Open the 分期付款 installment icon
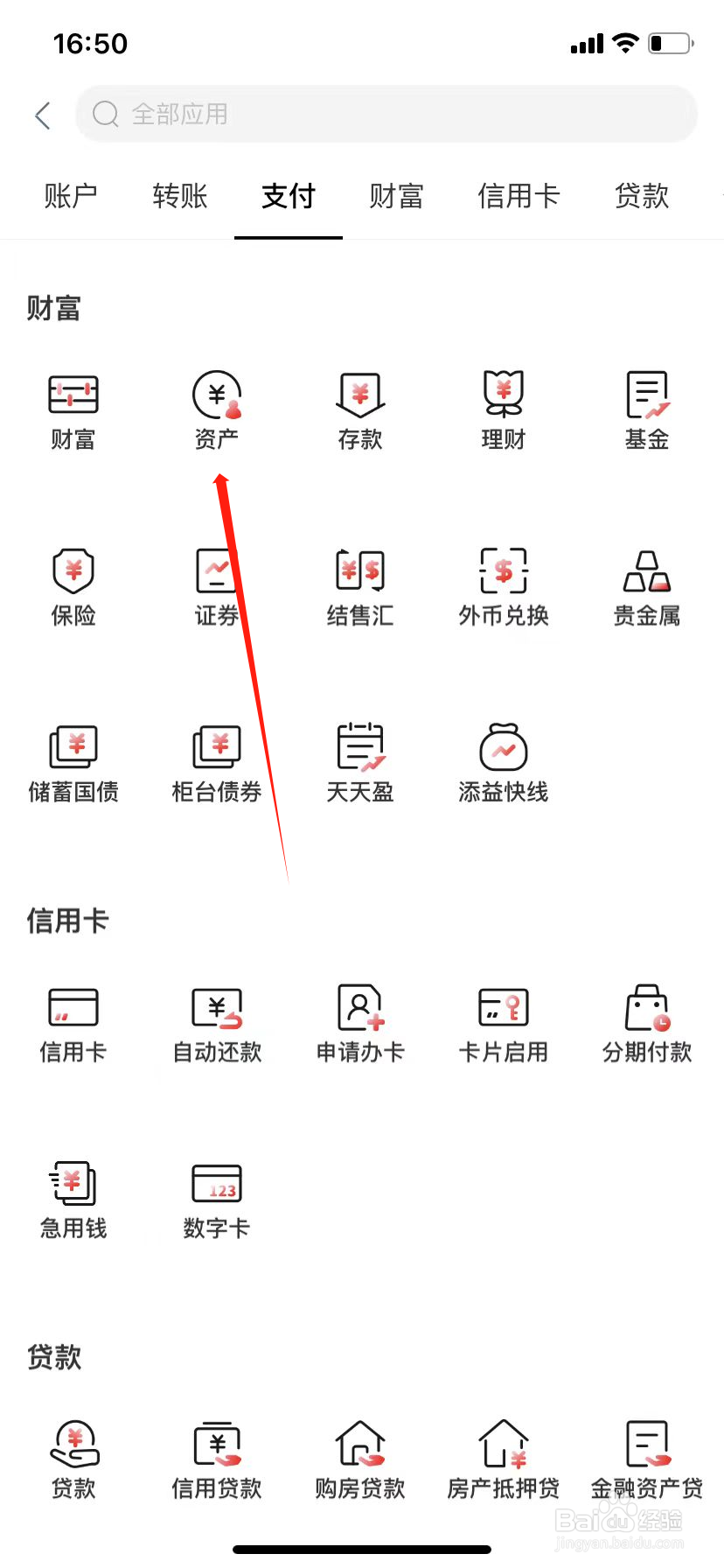Screen dimensions: 724x1568 (645, 1022)
